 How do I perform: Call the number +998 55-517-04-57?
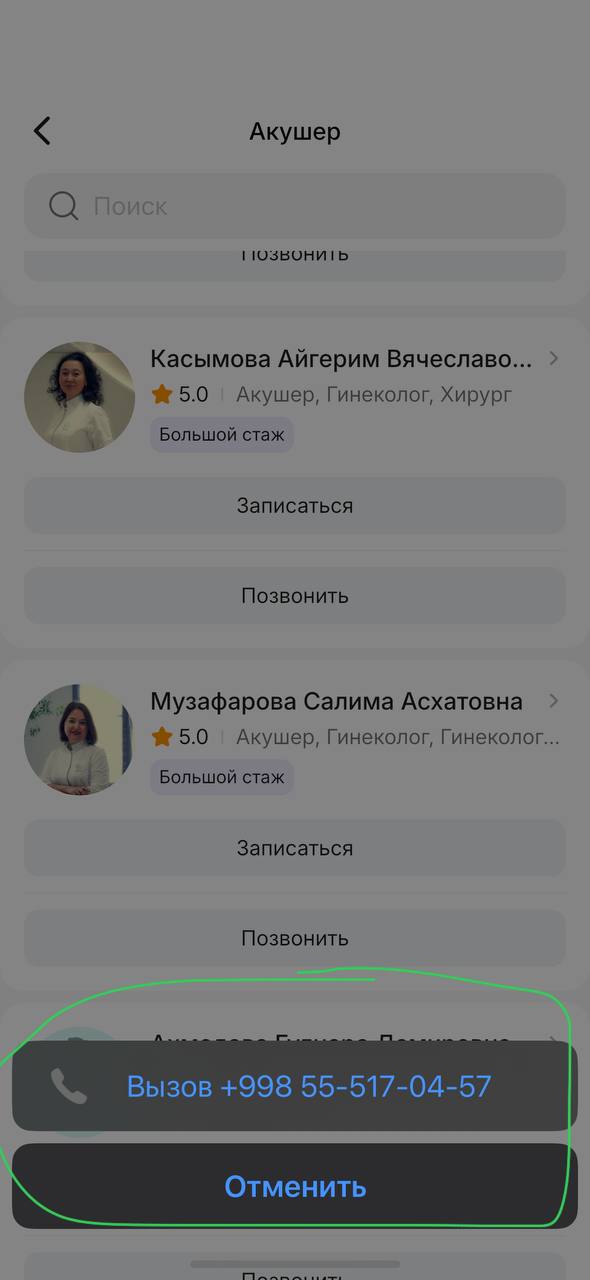pos(294,1086)
